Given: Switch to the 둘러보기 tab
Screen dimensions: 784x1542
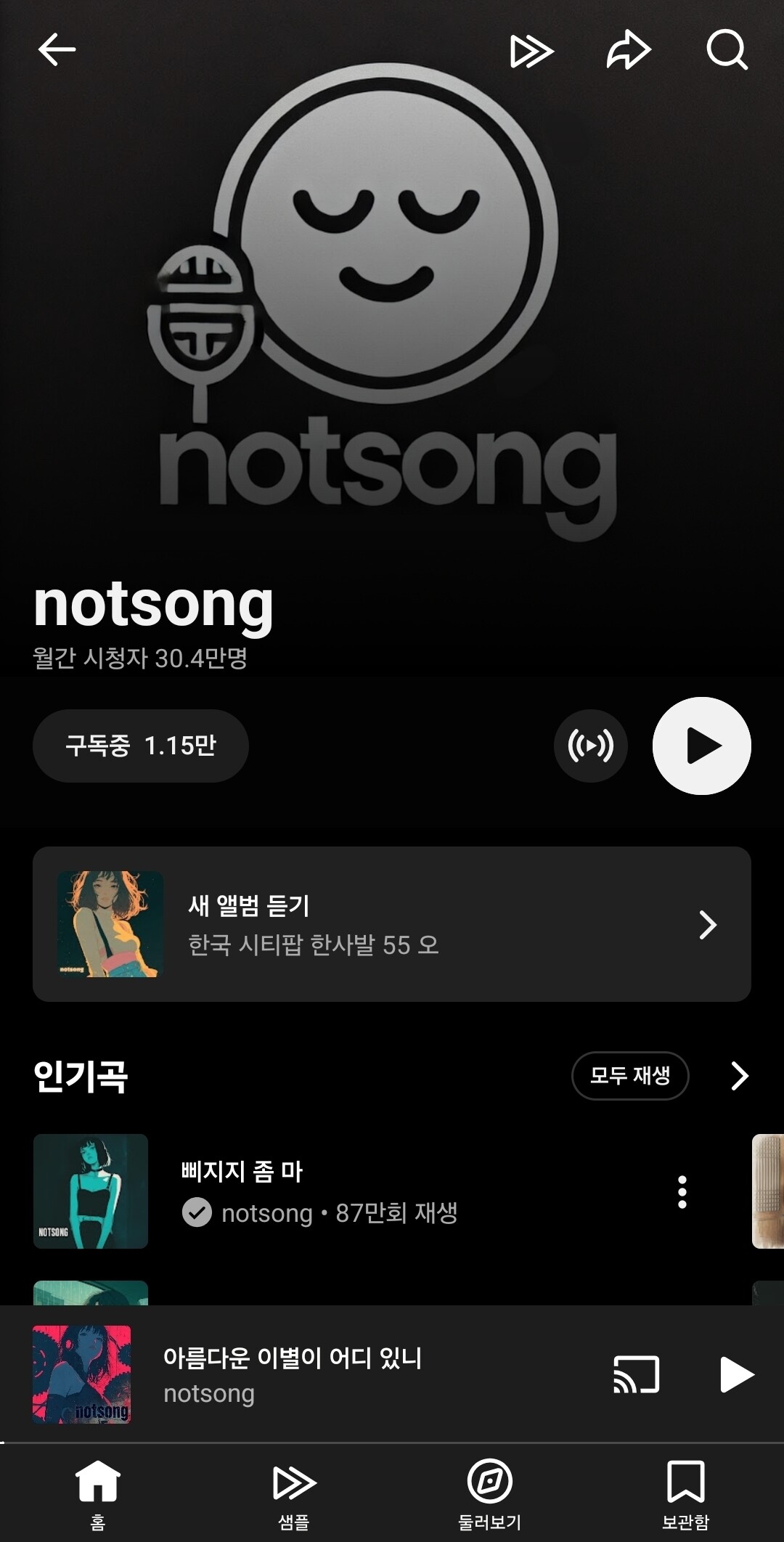Looking at the screenshot, I should coord(490,1493).
